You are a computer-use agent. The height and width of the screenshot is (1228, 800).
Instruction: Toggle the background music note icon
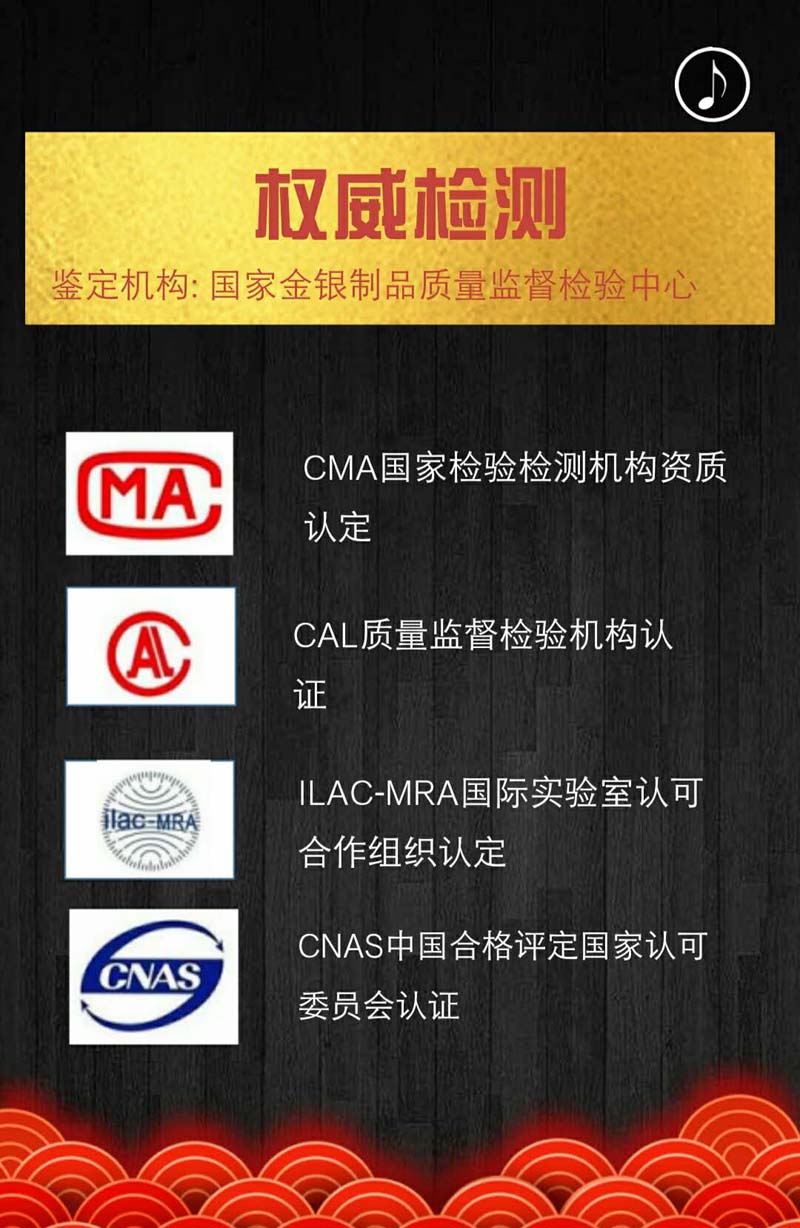712,84
